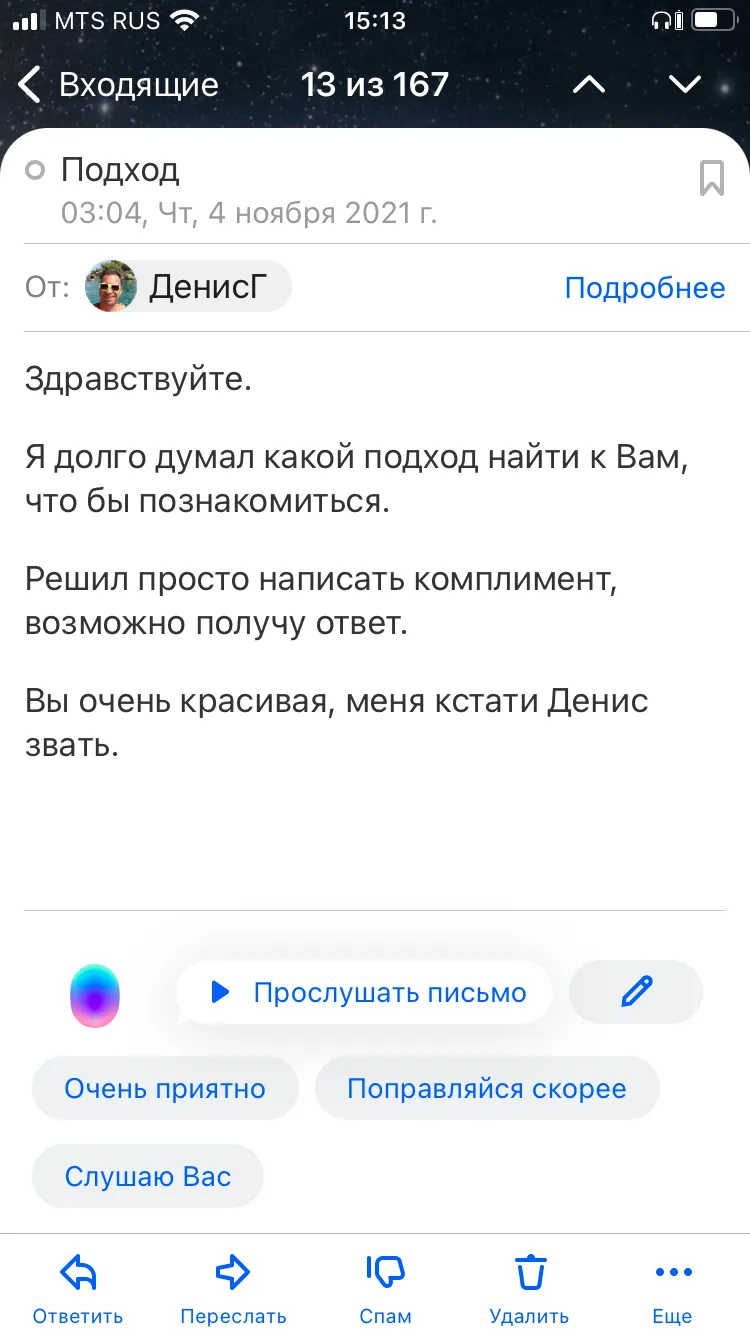Open sender chip ДенисГ
This screenshot has height=1334, width=750.
(x=188, y=288)
